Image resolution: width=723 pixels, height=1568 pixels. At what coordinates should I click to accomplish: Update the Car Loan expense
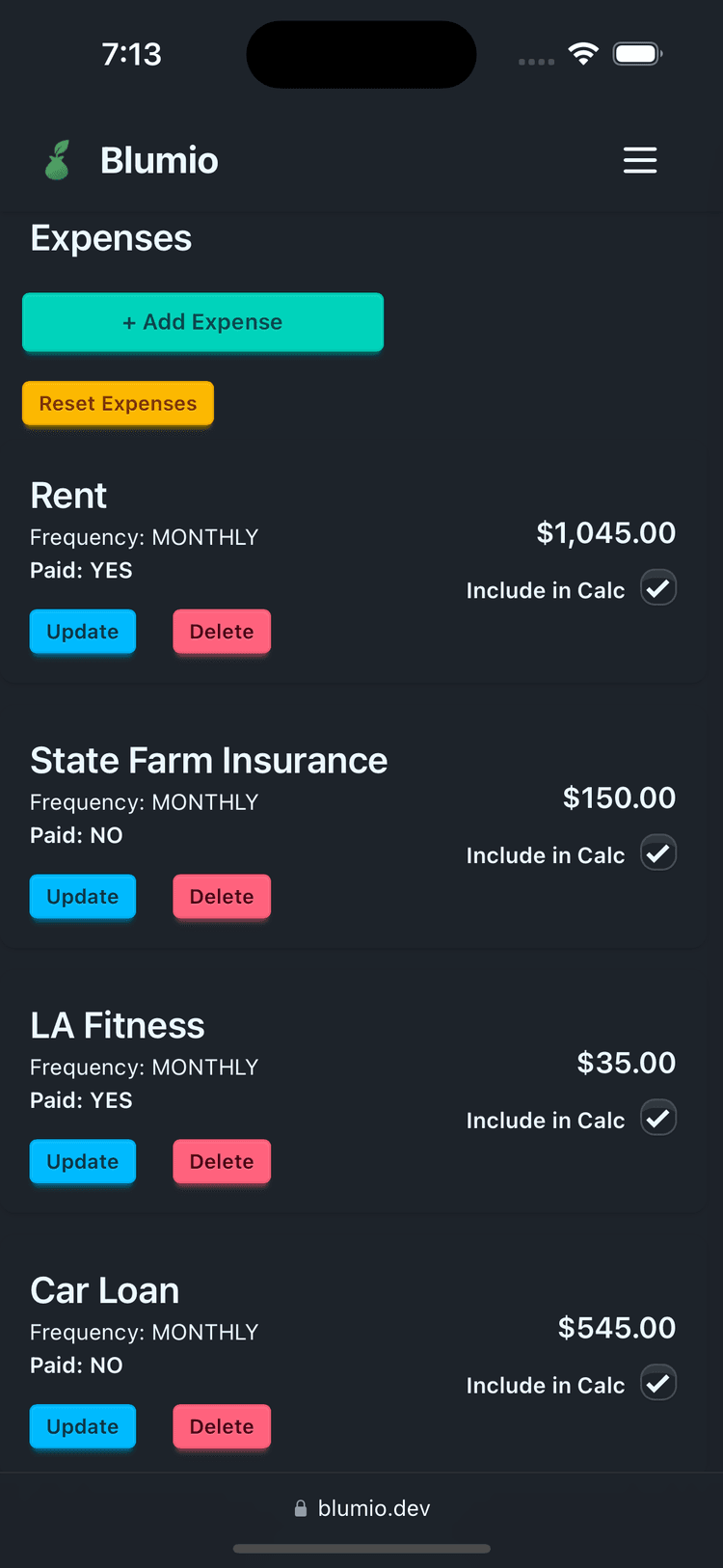coord(83,1426)
